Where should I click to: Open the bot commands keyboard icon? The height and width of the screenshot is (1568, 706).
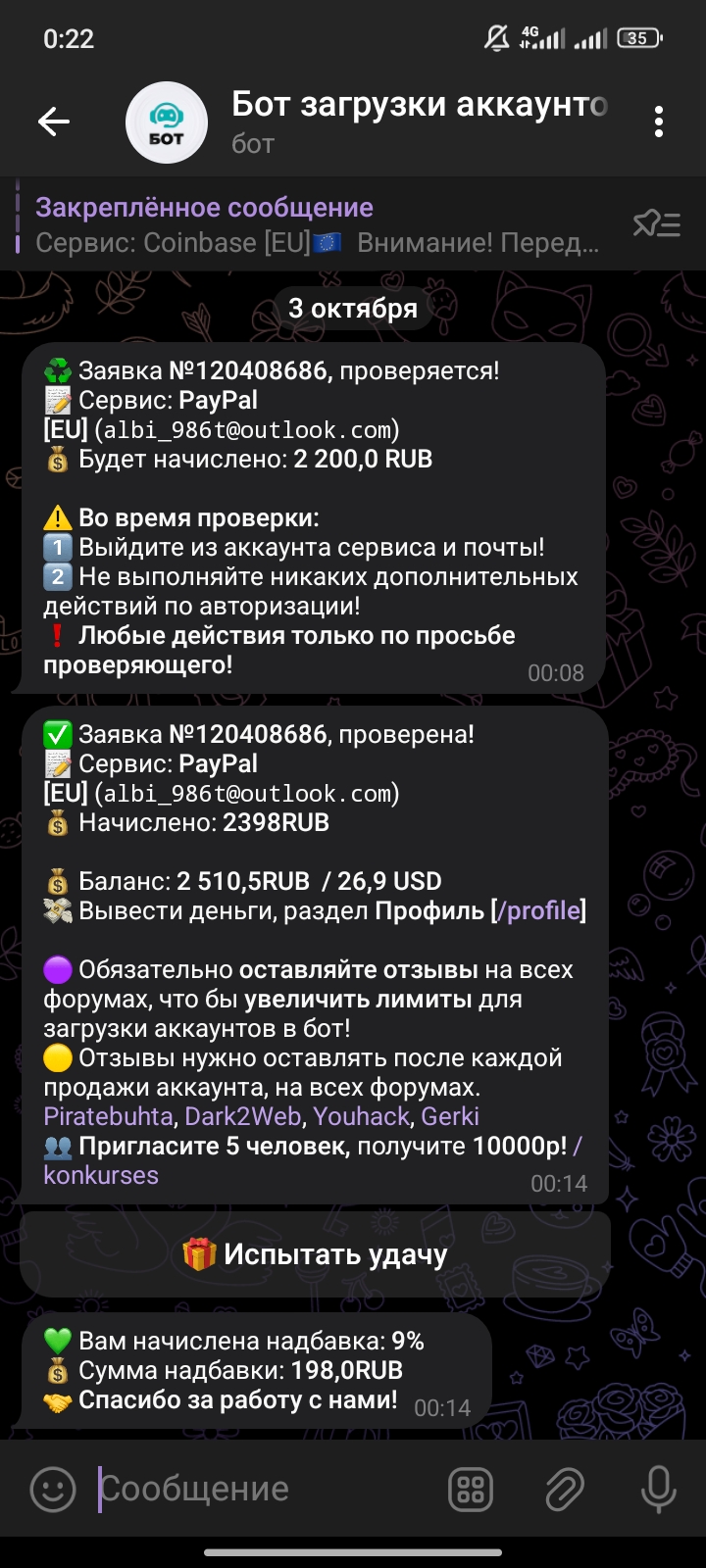[471, 1490]
